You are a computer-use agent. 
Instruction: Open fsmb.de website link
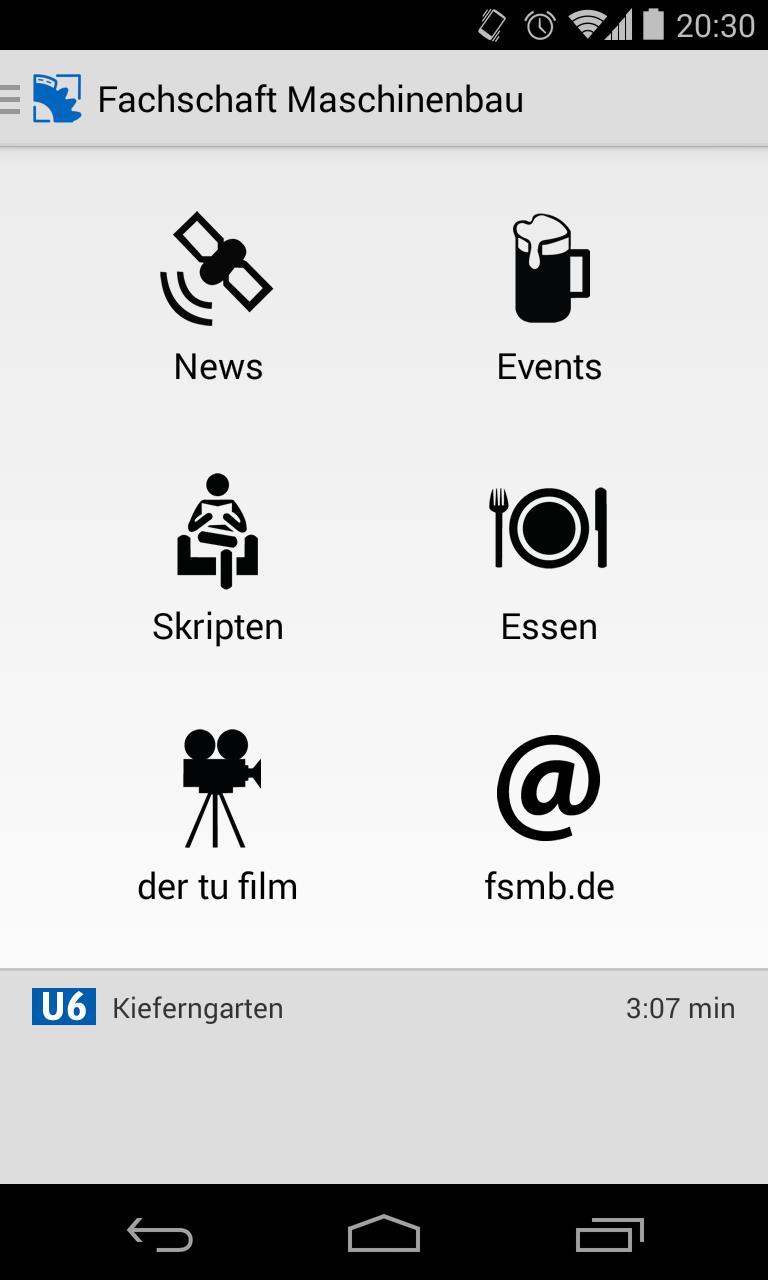(548, 886)
